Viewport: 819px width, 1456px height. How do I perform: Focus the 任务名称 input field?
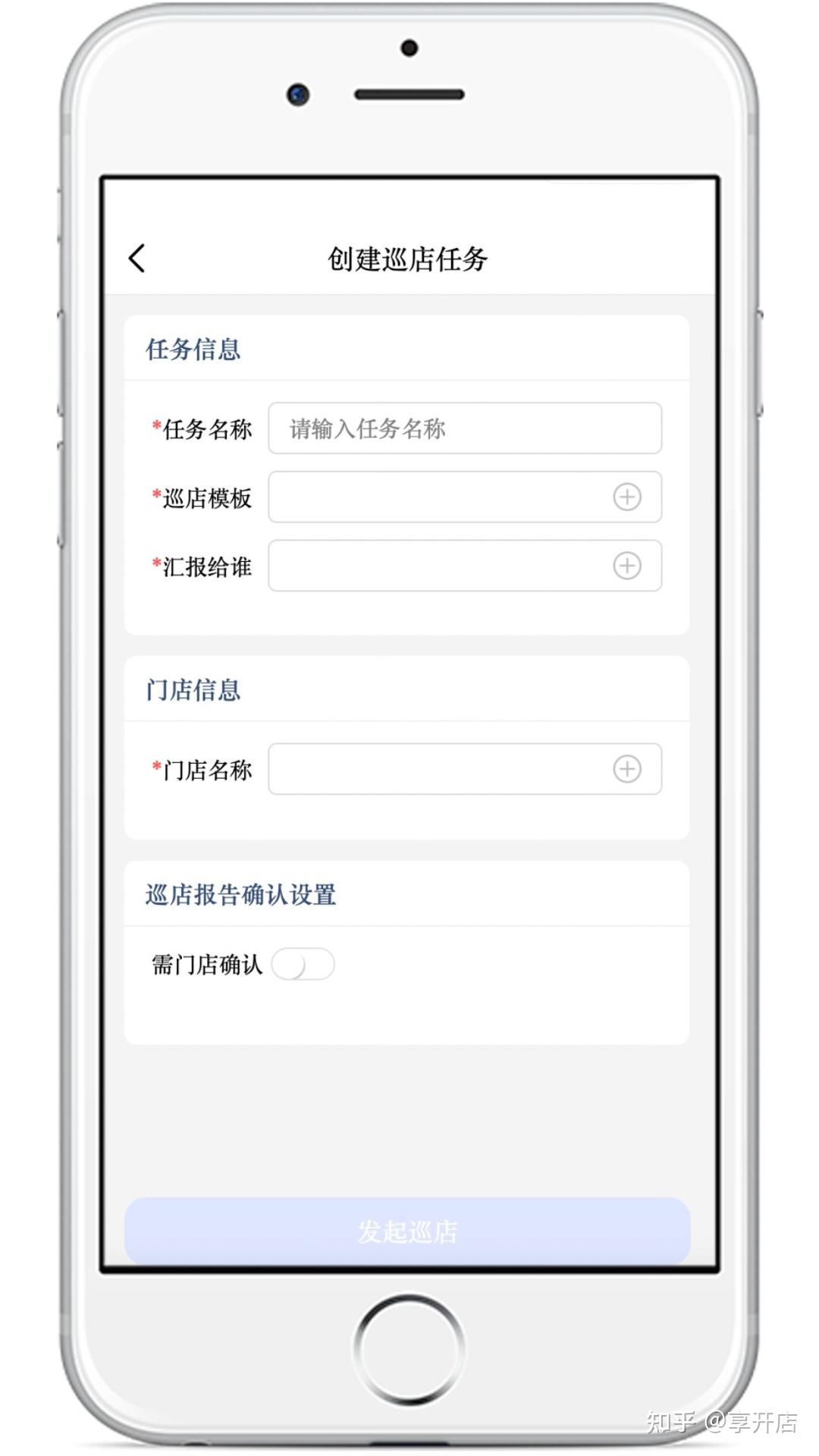(x=465, y=428)
